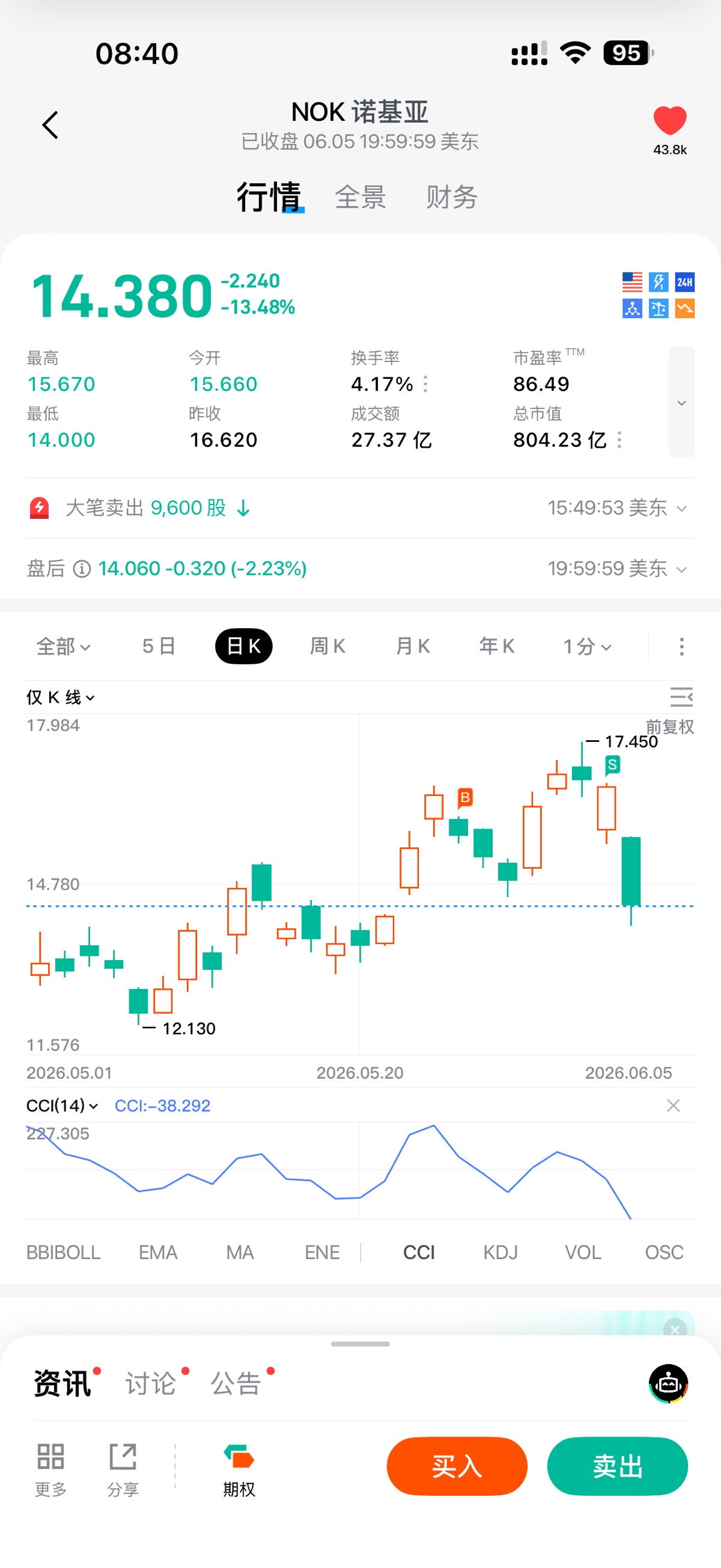
Task: Switch to the 全景 tab
Action: tap(360, 197)
